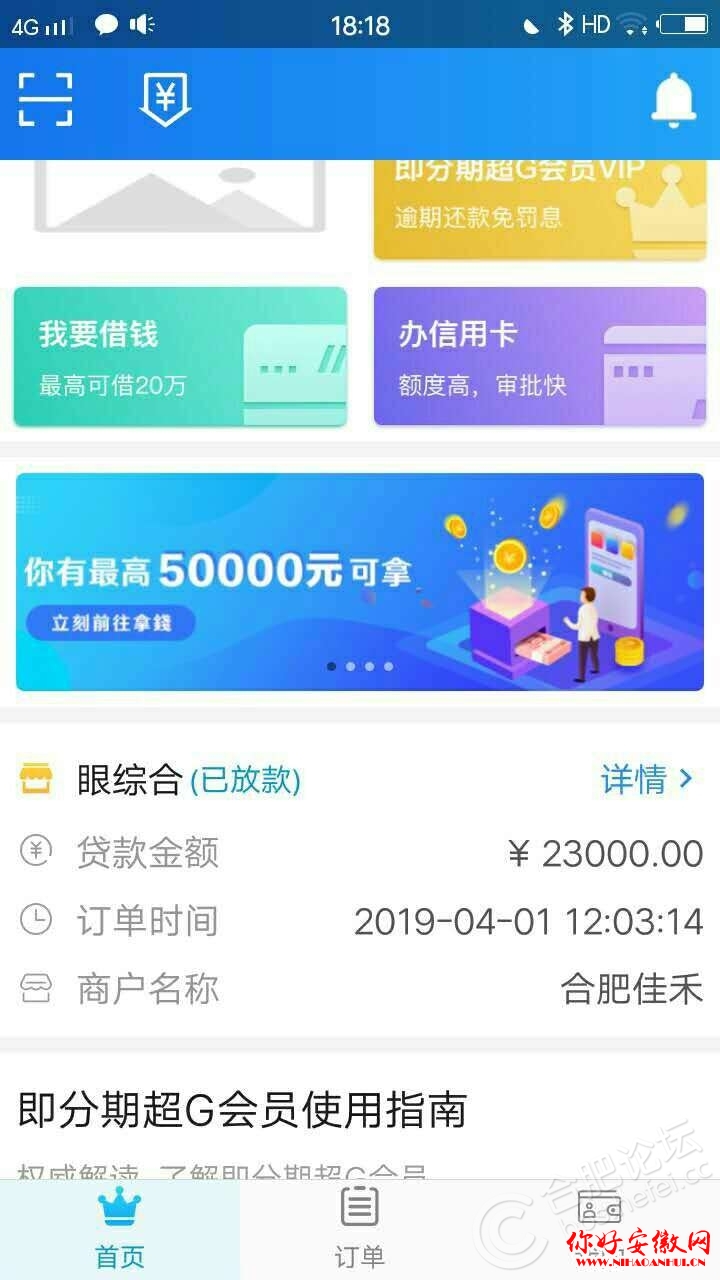
Task: Switch to the 首页 tab
Action: point(120,1230)
